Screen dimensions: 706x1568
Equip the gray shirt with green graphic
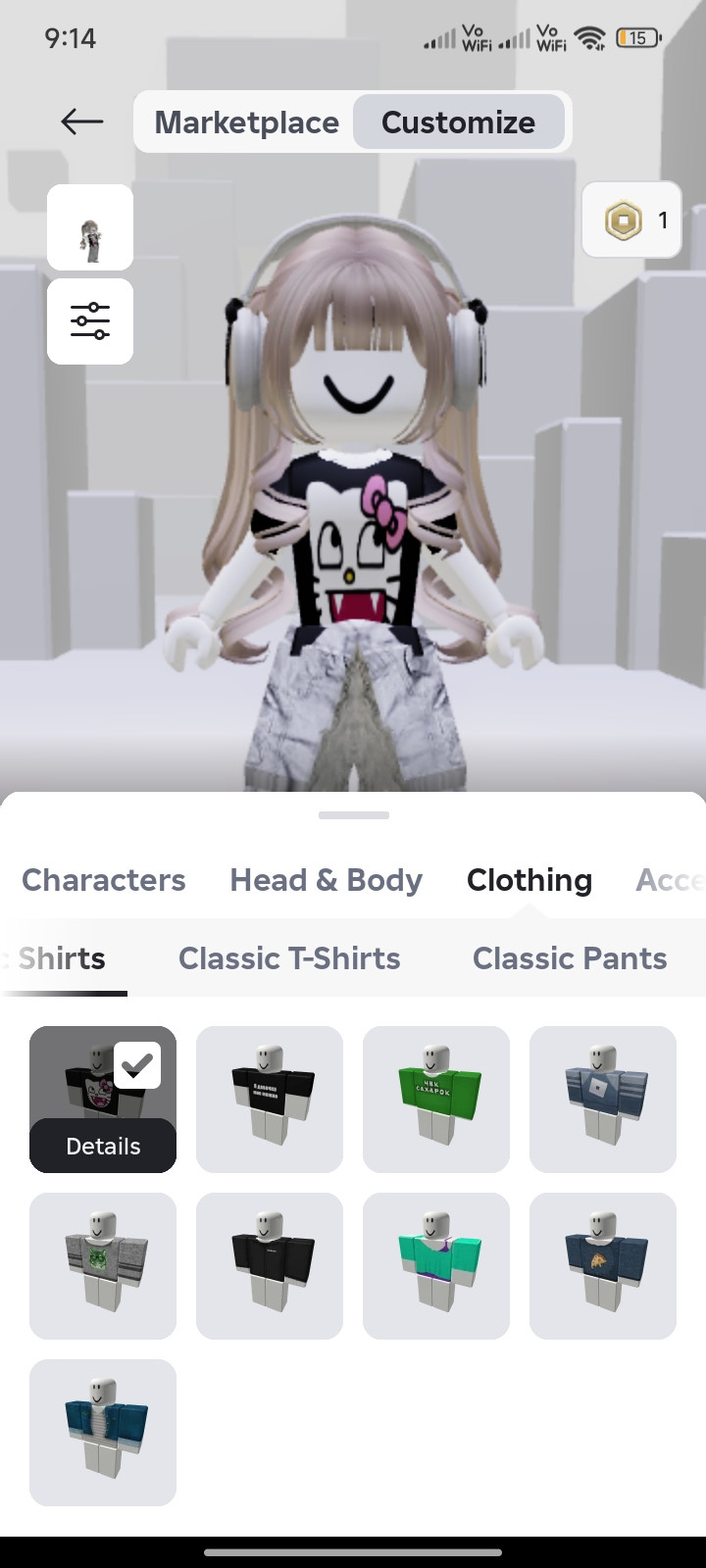(x=103, y=1266)
